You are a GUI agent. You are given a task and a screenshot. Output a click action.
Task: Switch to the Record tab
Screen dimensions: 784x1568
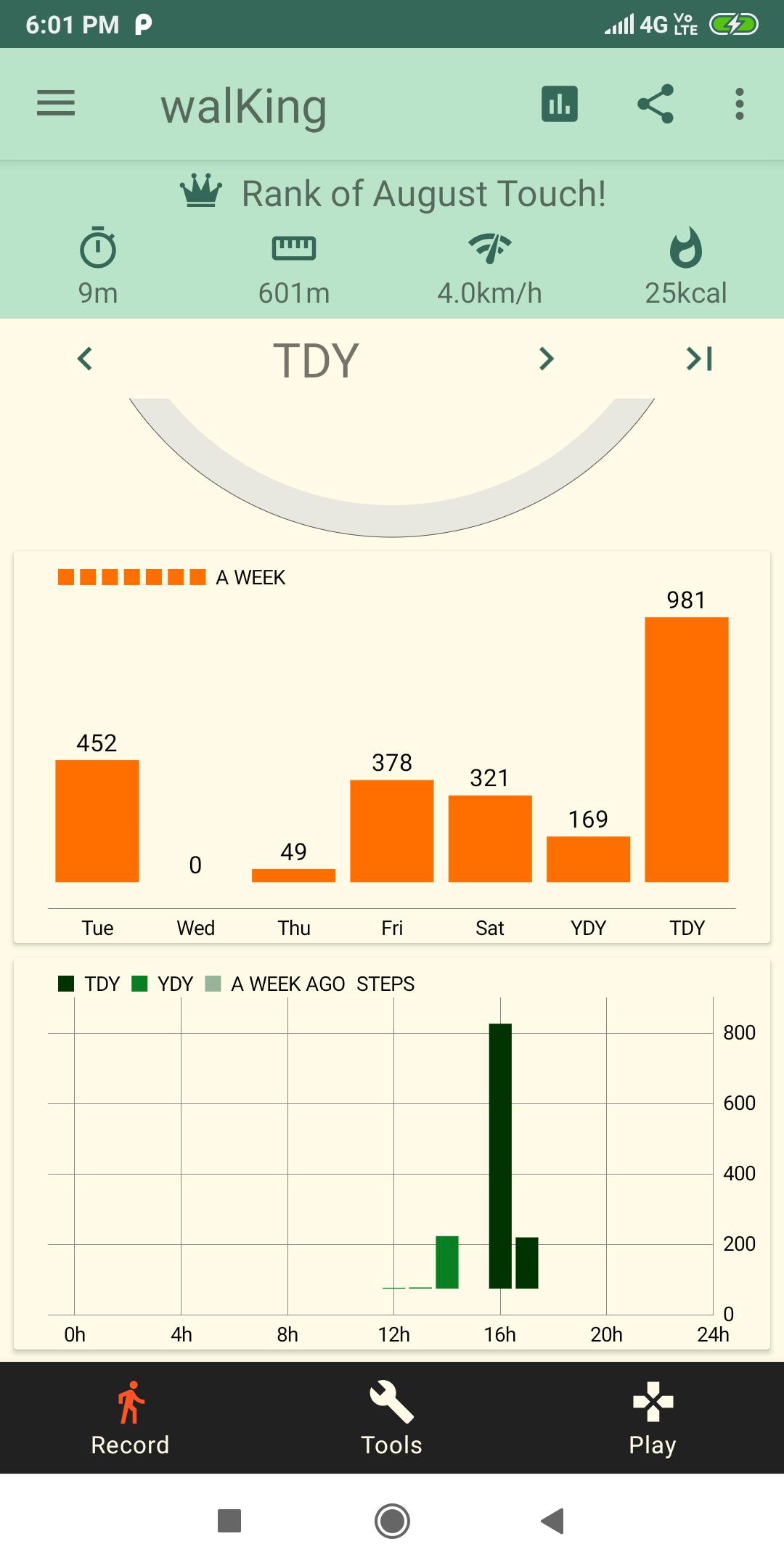[131, 1418]
